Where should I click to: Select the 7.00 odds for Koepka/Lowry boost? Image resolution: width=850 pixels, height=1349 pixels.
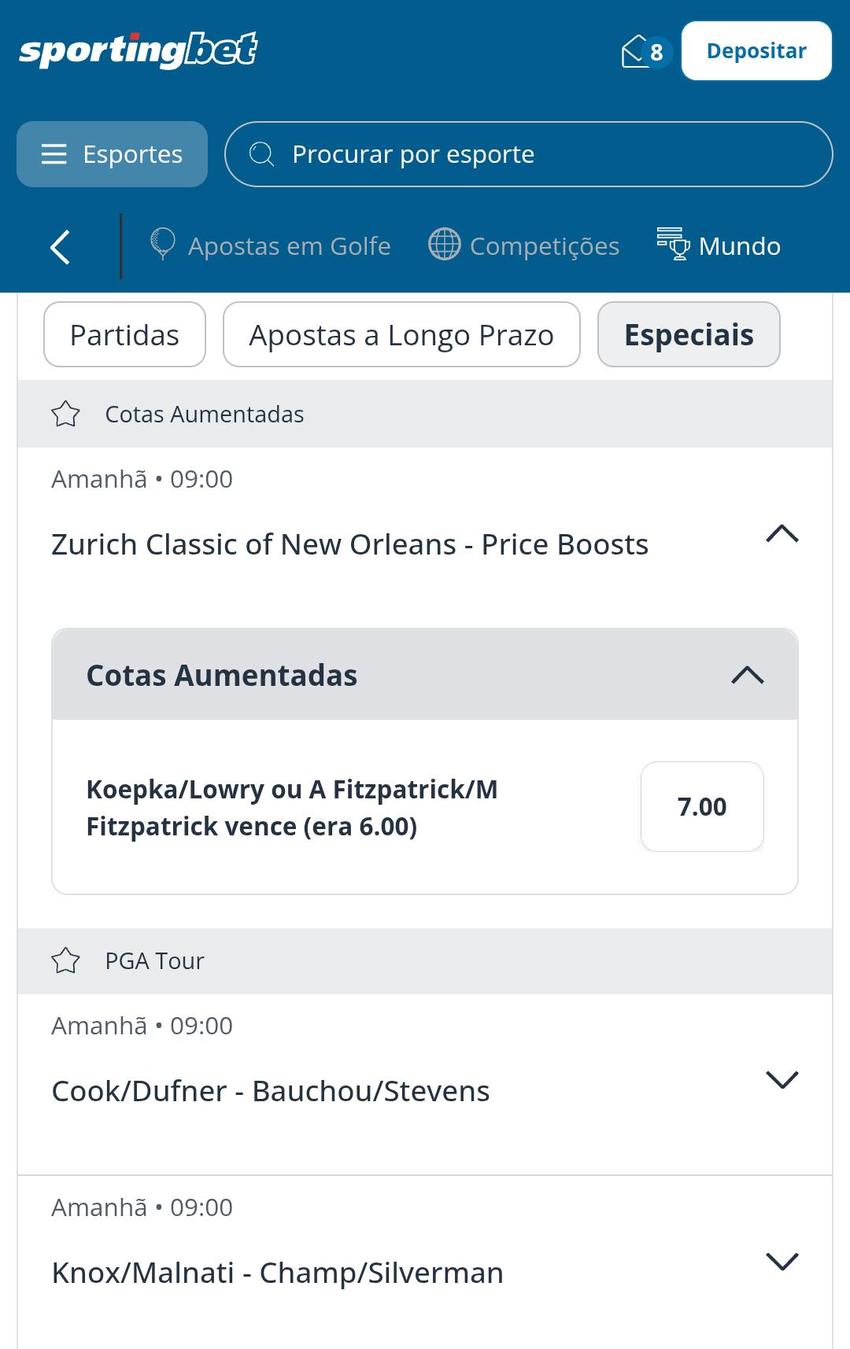pyautogui.click(x=701, y=806)
